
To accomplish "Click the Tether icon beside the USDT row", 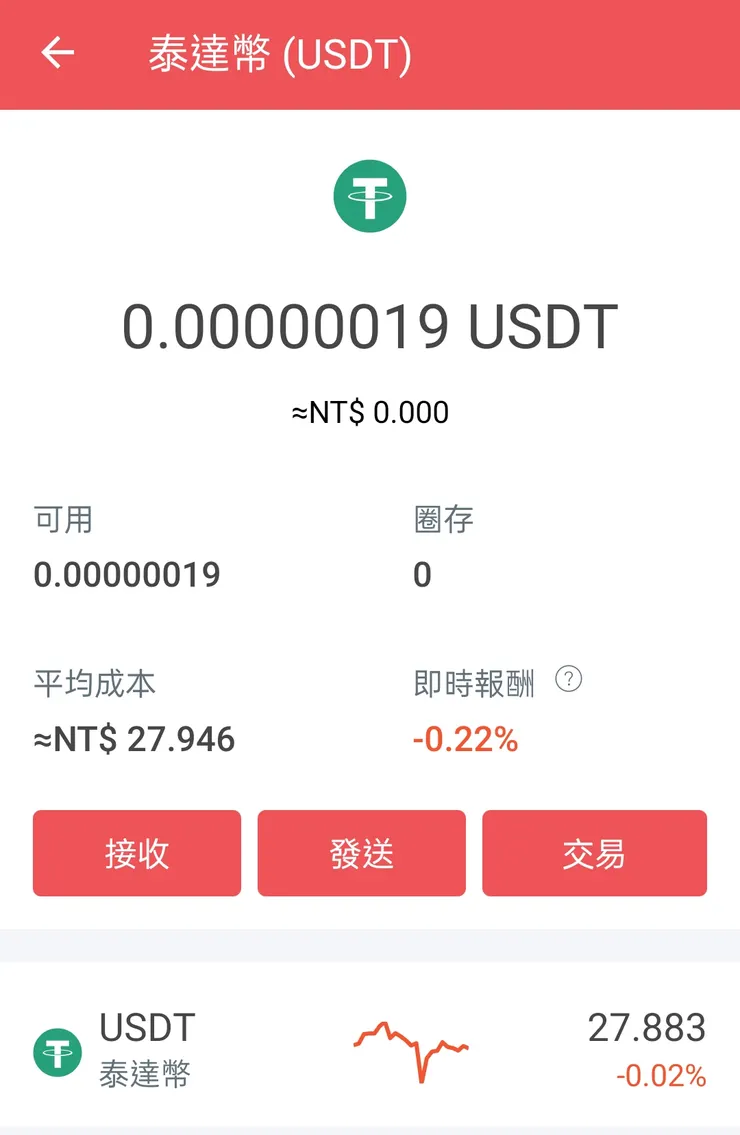I will coord(57,1052).
